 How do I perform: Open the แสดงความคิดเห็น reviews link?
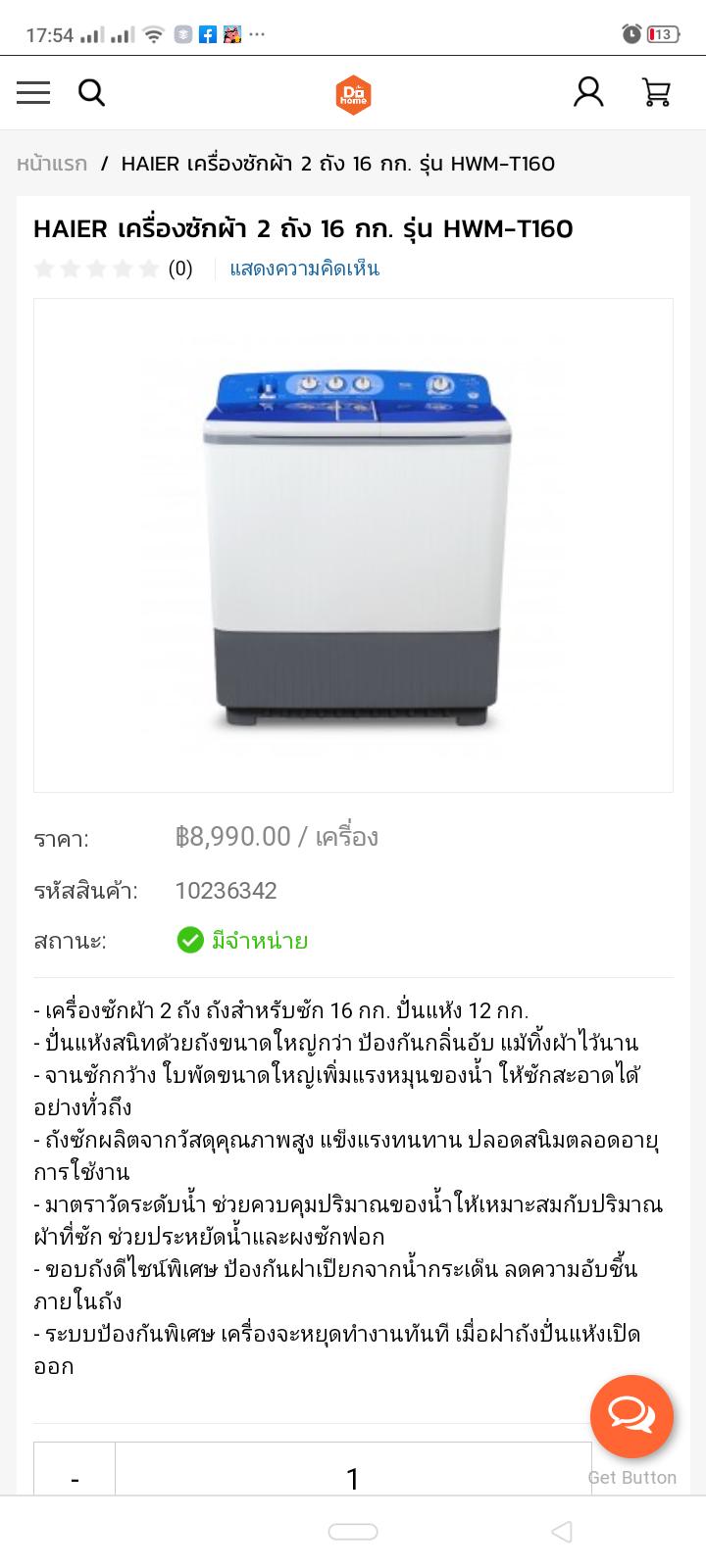[304, 269]
